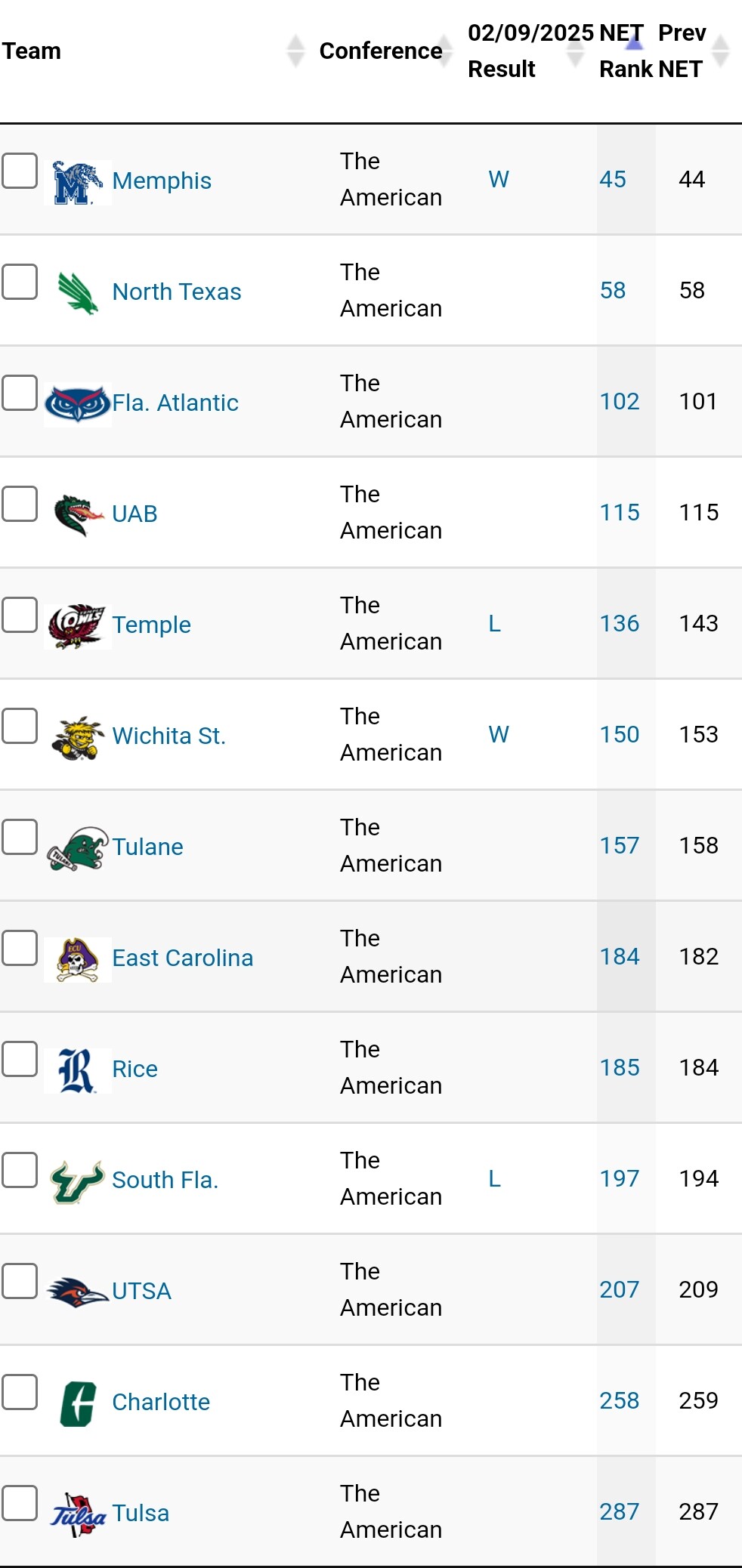Select the East Carolina checkbox
The image size is (742, 1568).
(20, 948)
